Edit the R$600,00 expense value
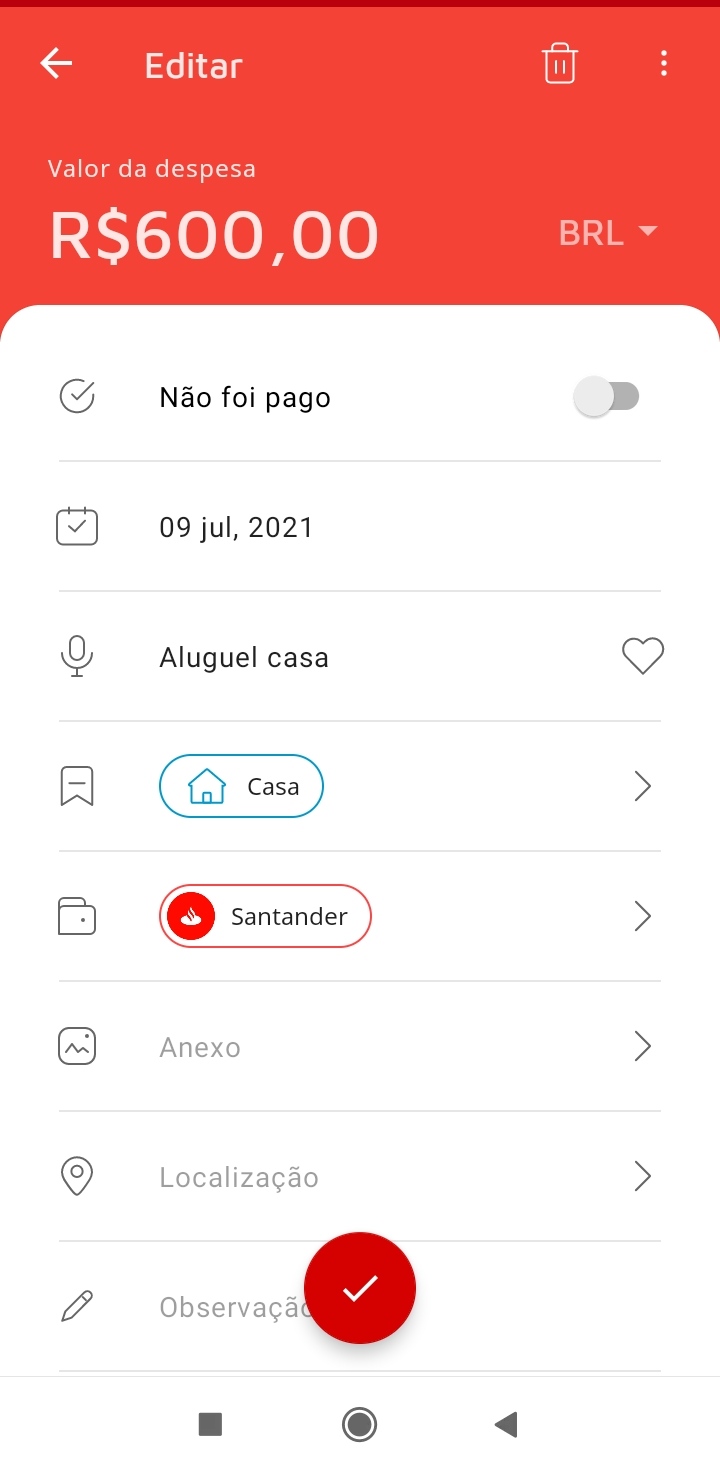This screenshot has height=1472, width=720. [214, 236]
